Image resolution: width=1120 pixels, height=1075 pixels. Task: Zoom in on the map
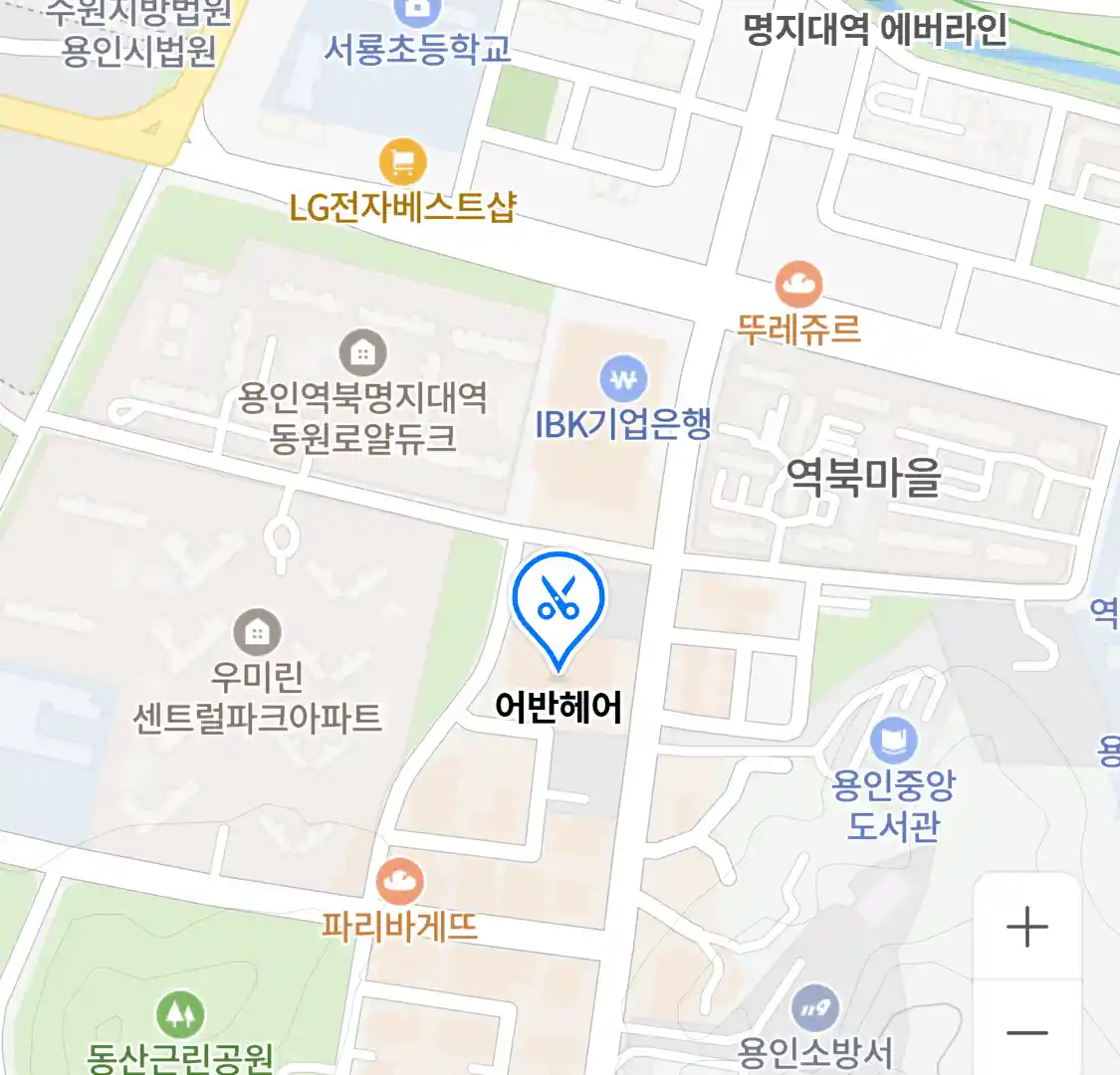(x=1026, y=928)
